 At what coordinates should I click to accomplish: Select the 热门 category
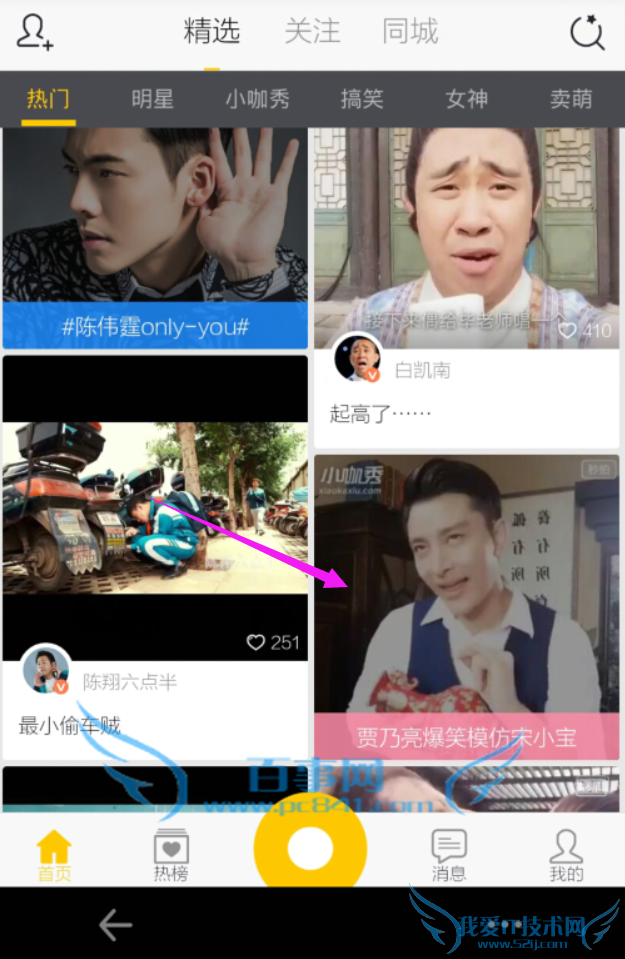[x=48, y=99]
